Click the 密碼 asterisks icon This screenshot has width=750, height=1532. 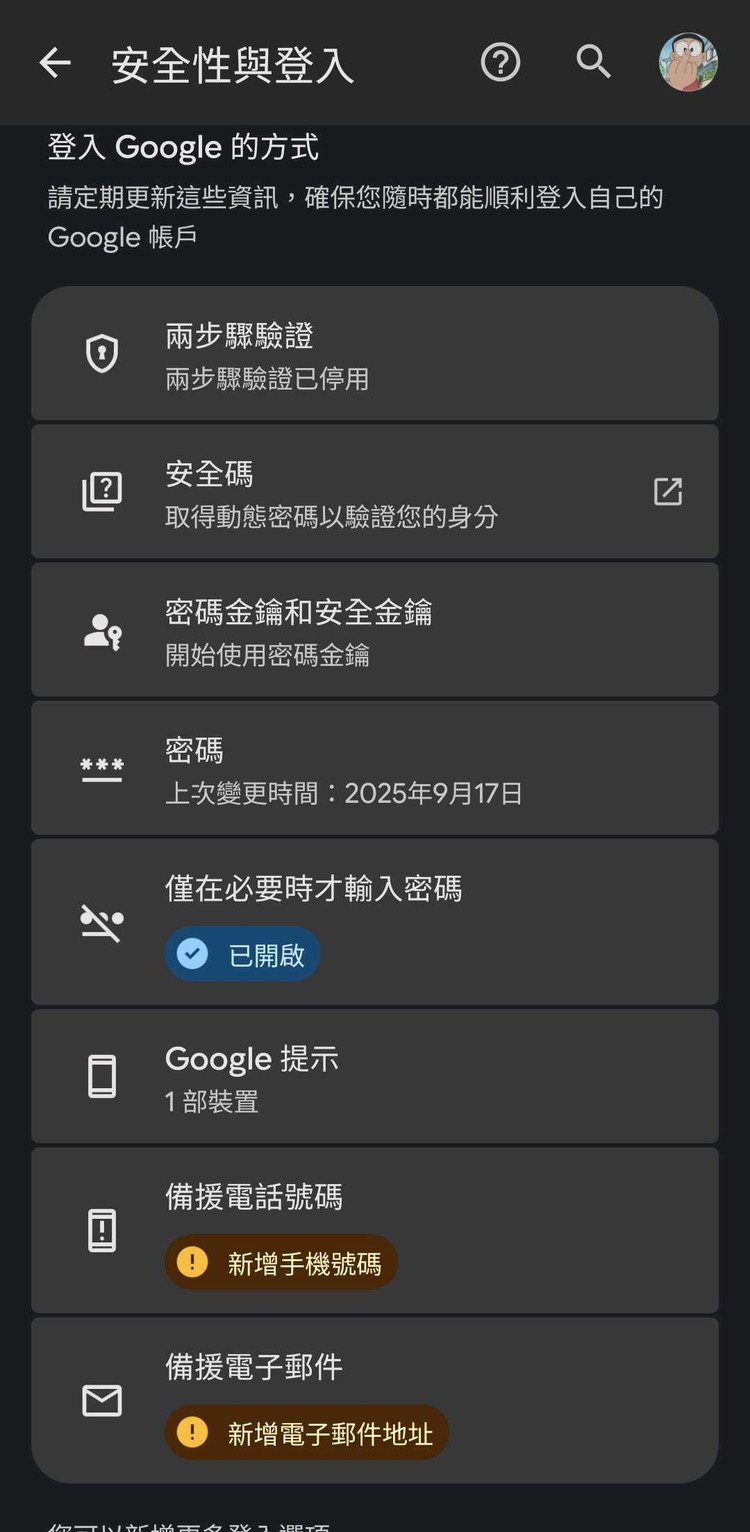pos(101,769)
